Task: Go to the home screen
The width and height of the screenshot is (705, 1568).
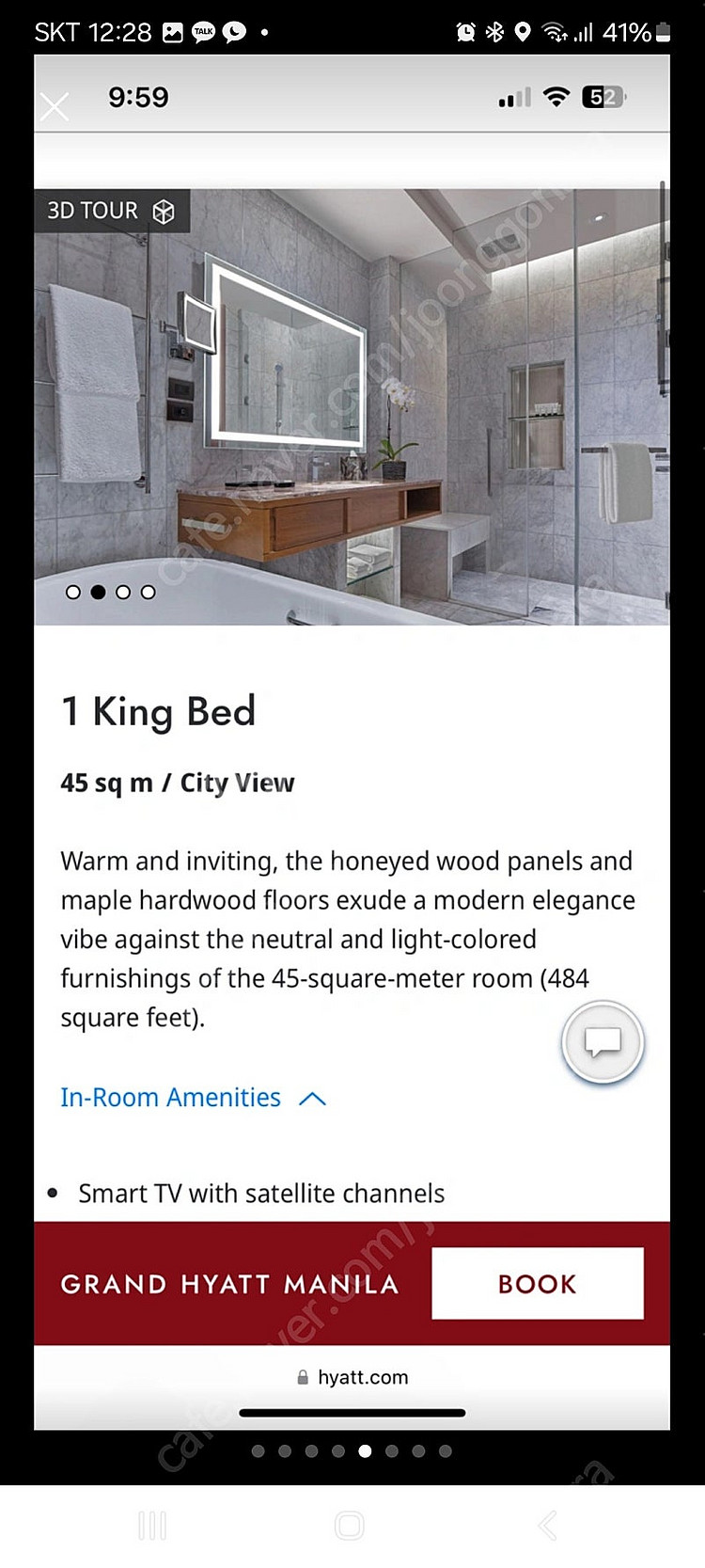Action: click(350, 1526)
